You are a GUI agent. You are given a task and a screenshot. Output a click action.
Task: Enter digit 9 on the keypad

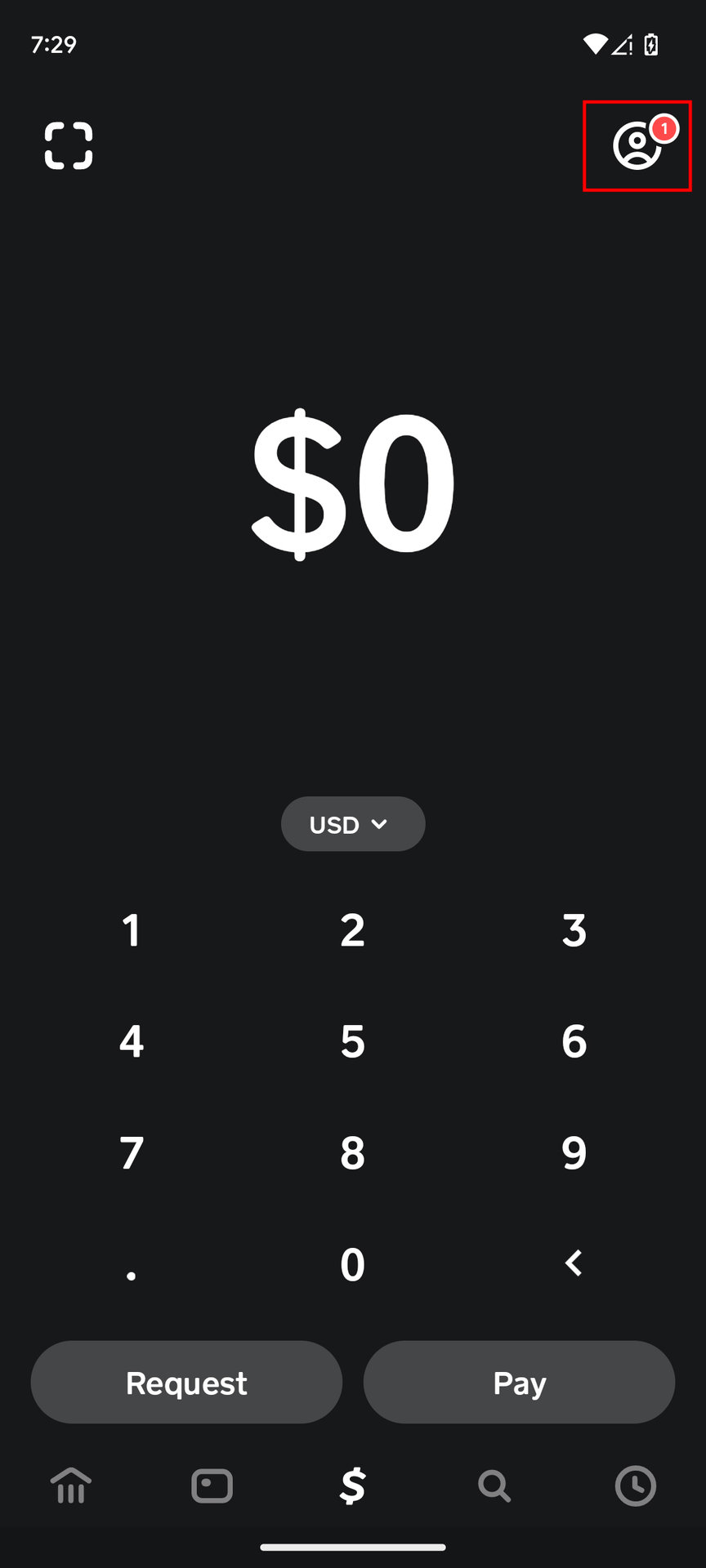(x=574, y=1153)
